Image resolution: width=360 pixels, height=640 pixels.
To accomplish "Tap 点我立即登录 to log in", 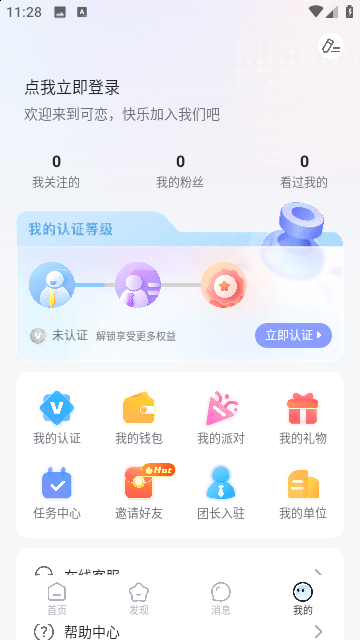I will click(x=72, y=88).
